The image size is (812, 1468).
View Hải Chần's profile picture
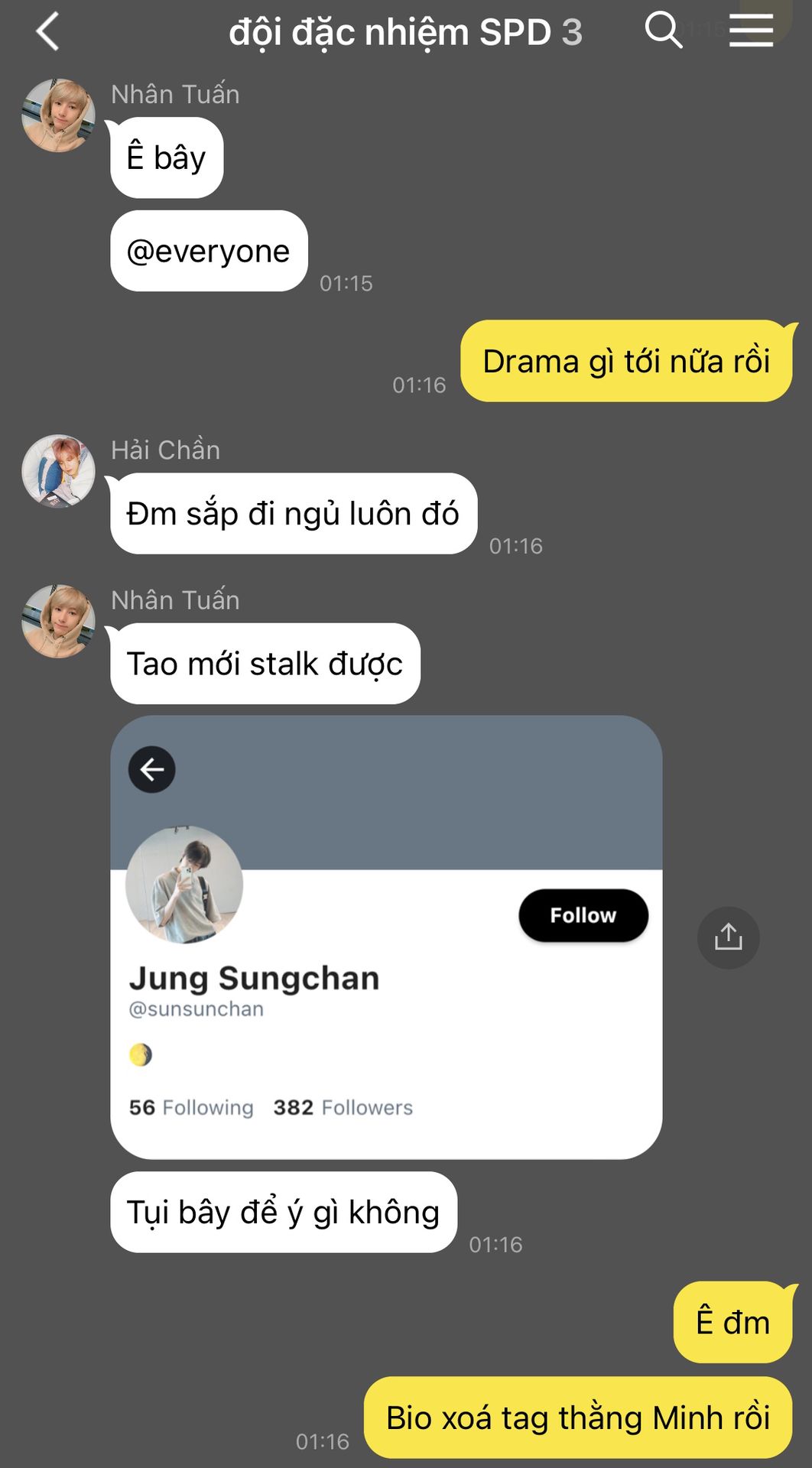[58, 471]
